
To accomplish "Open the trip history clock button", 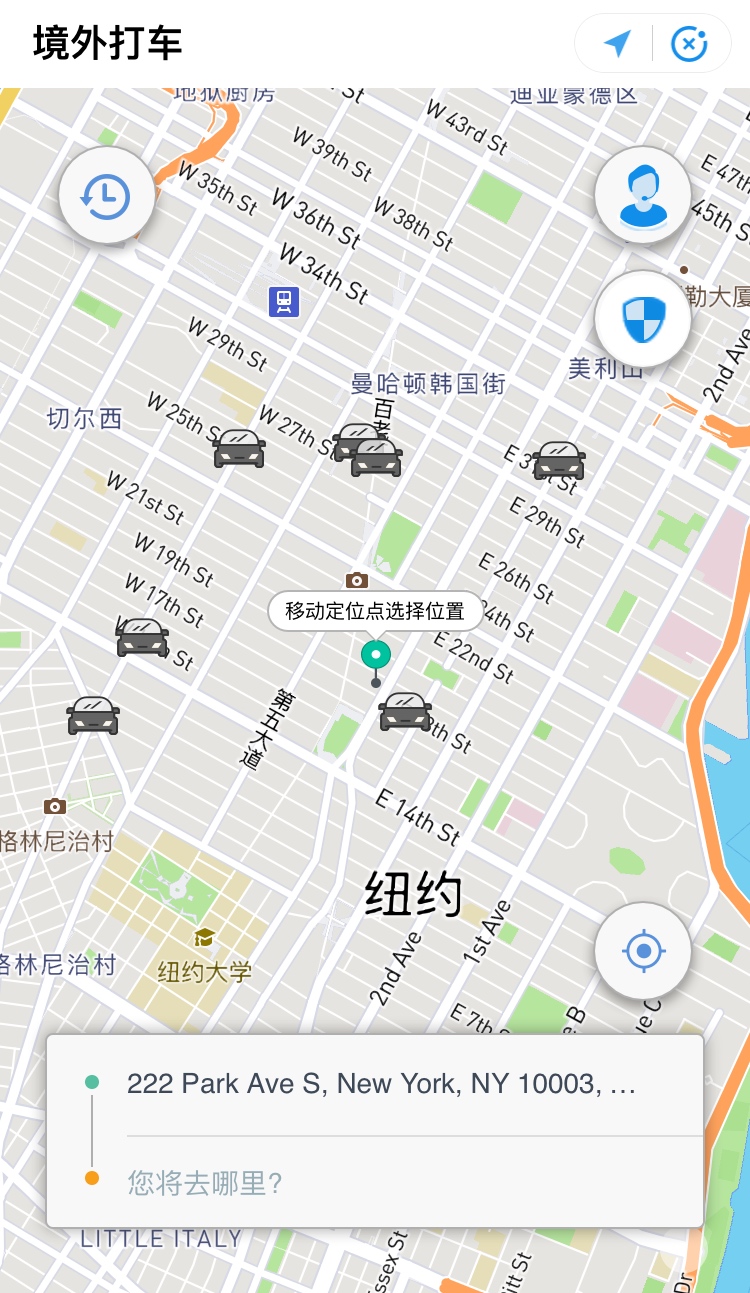I will [106, 195].
